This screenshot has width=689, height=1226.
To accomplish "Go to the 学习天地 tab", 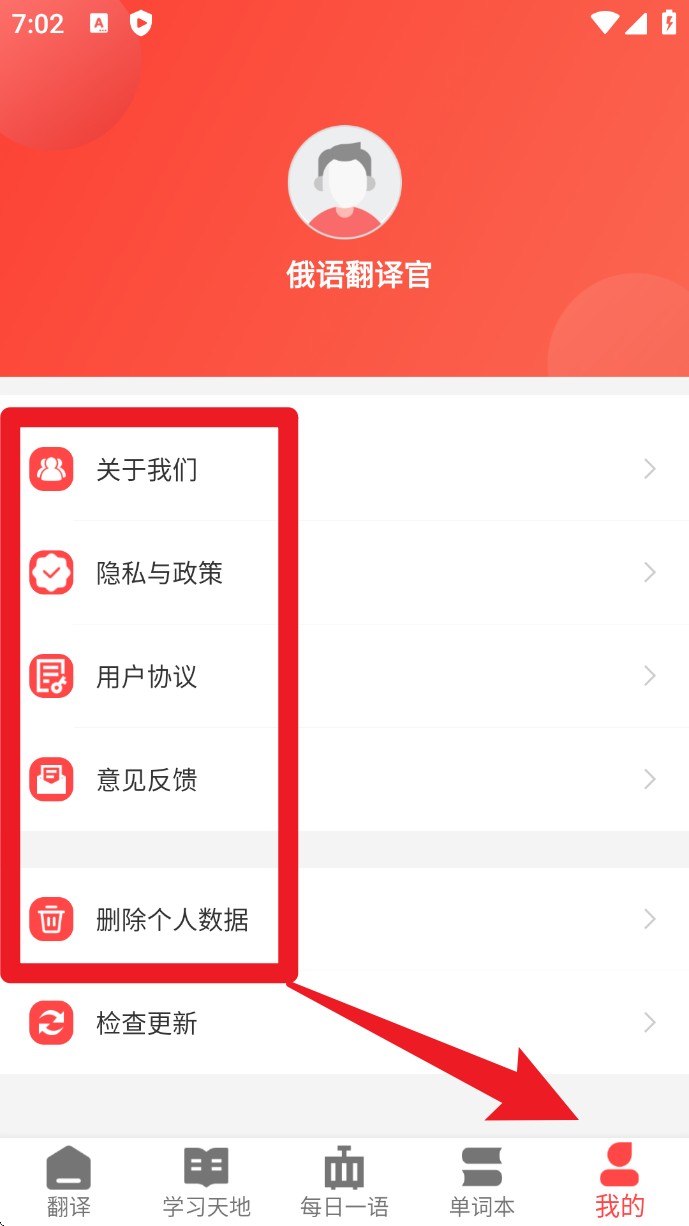I will [x=207, y=1182].
